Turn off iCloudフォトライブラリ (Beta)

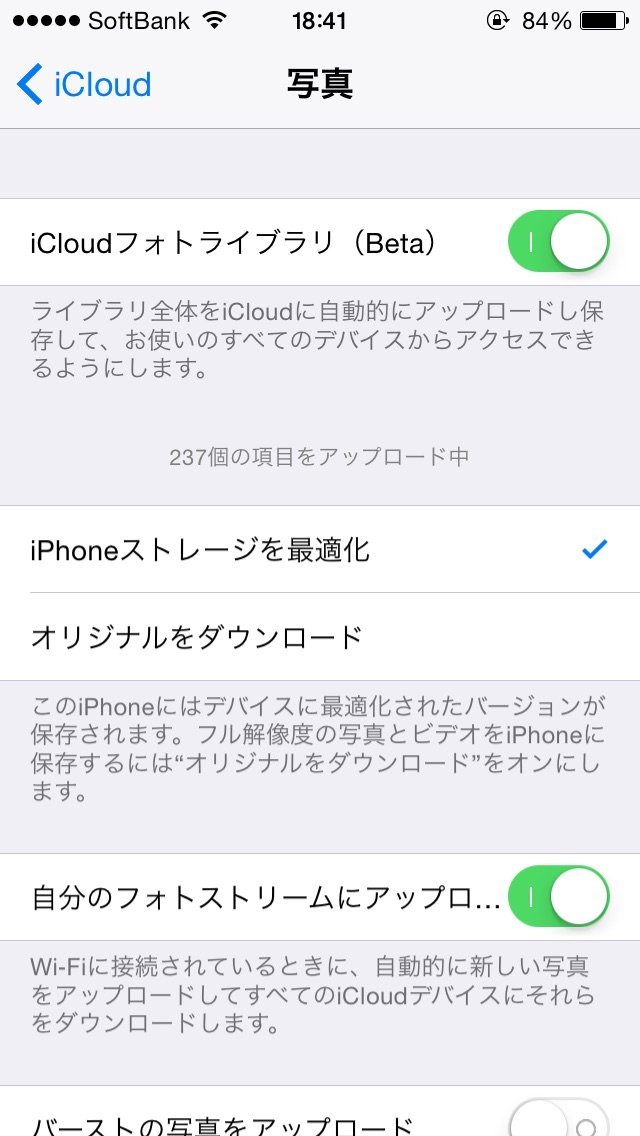point(558,242)
